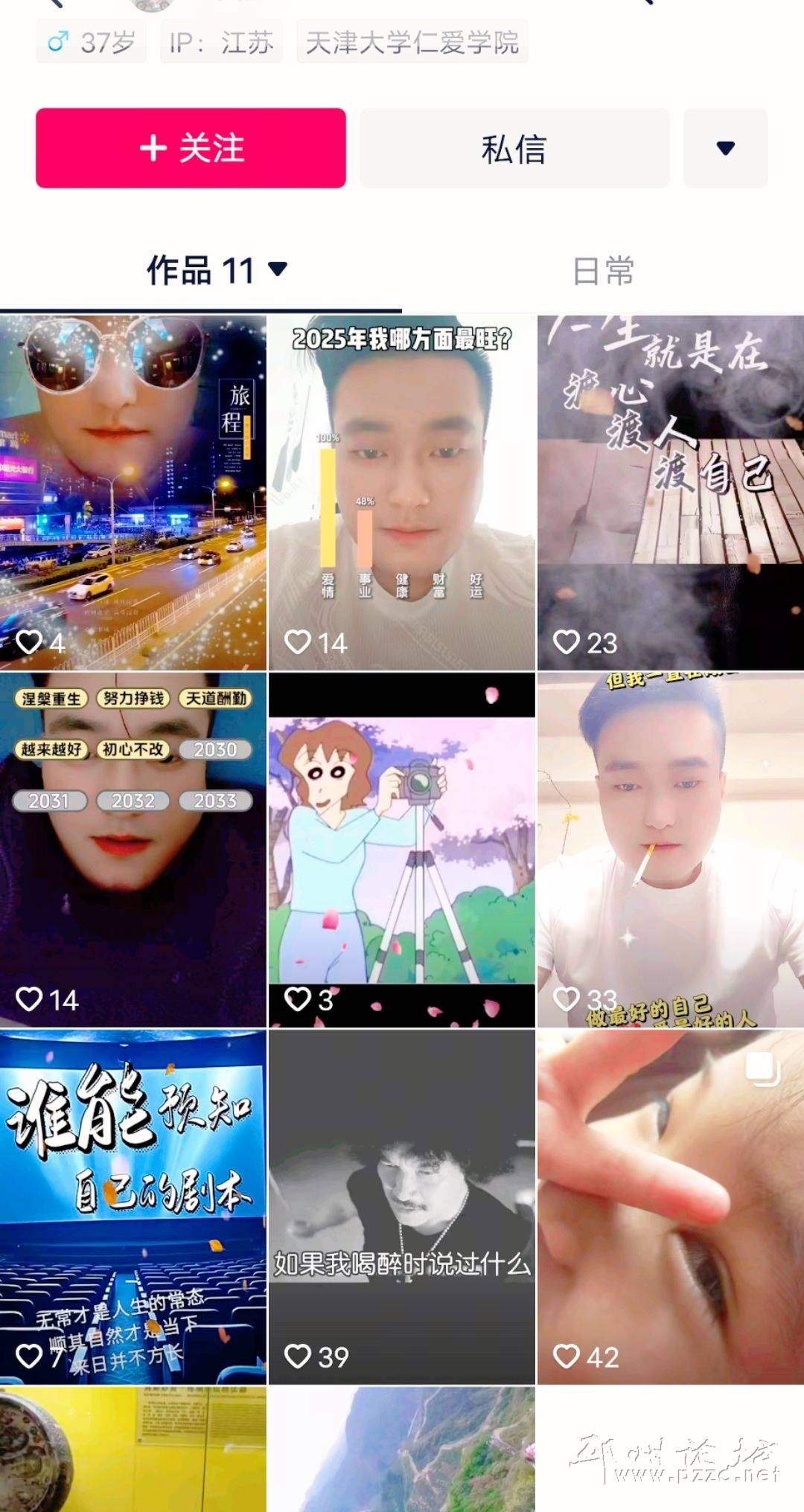Open the video tagged 涅槃重生 努力挣钱
Viewport: 804px width, 1512px height.
[x=133, y=849]
